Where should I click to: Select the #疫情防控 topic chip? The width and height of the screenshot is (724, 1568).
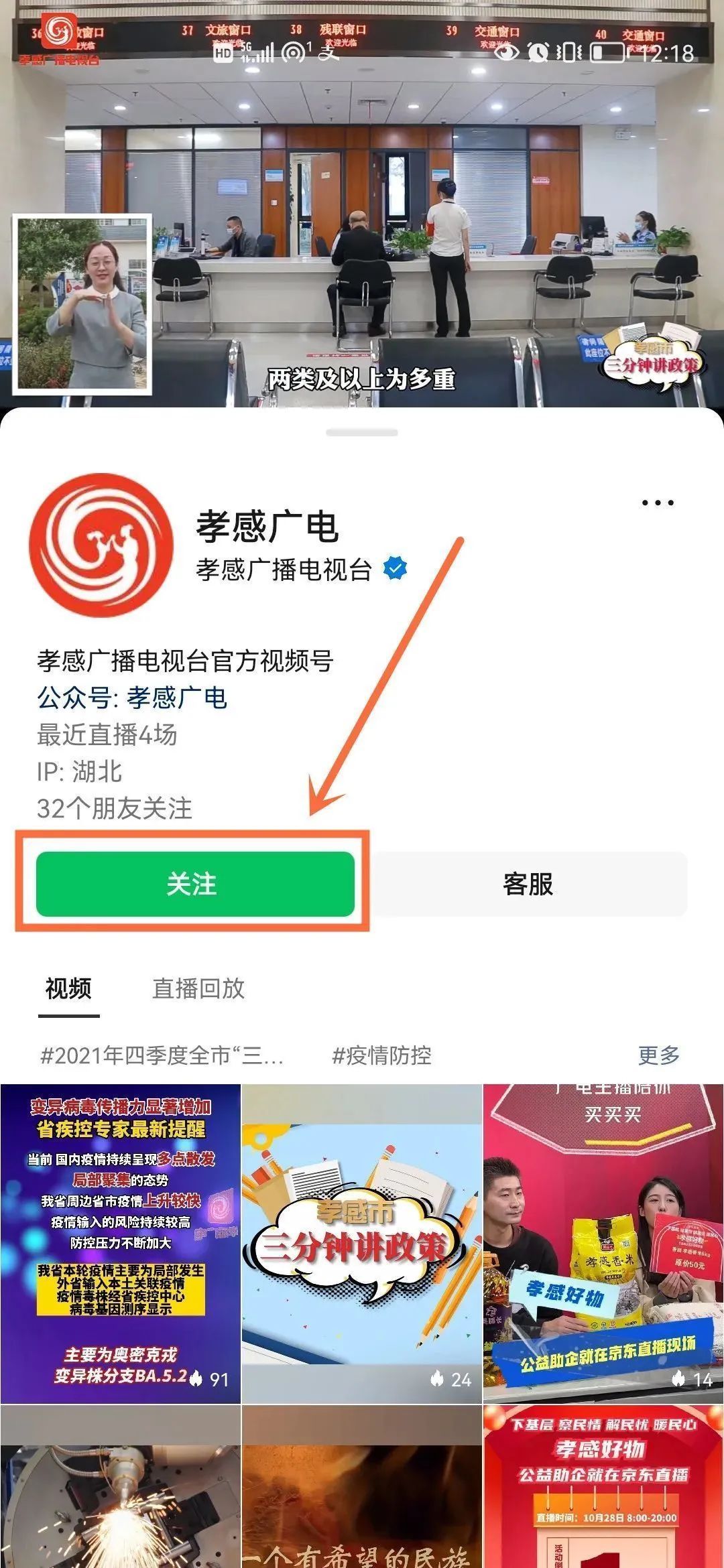point(381,1055)
